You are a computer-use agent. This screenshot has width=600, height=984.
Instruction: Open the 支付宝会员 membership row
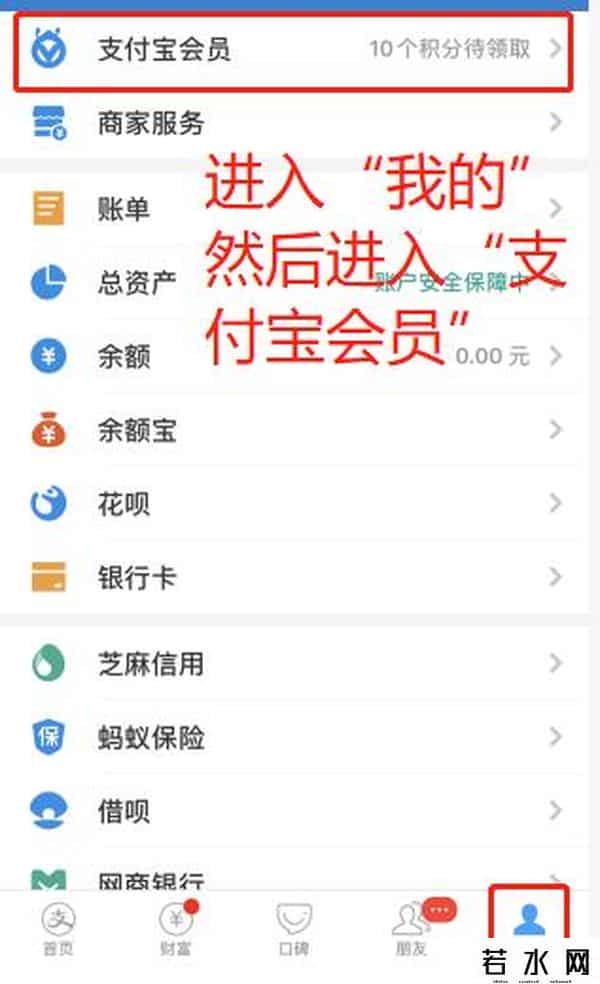[290, 49]
